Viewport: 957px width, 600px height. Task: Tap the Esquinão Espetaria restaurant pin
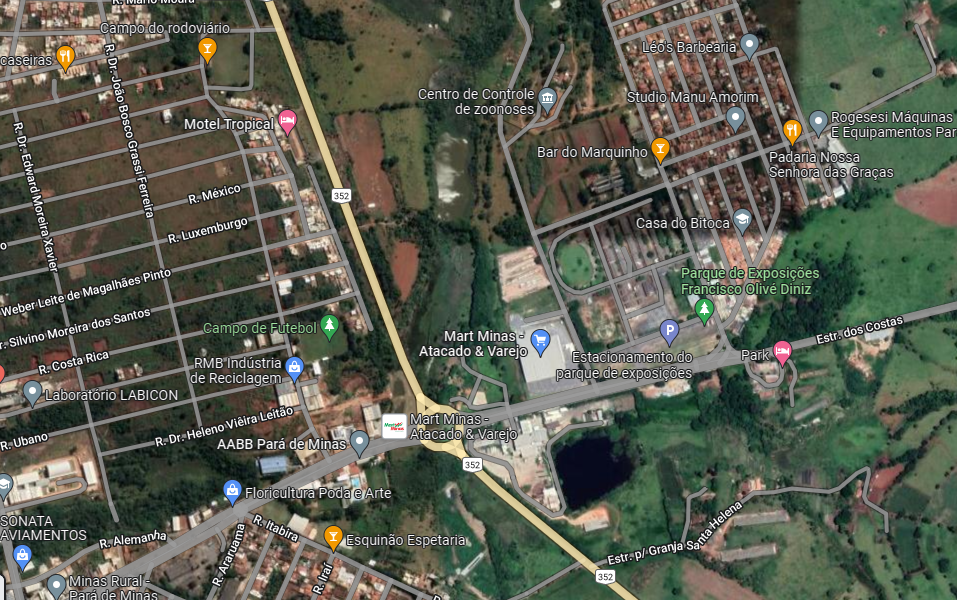click(333, 536)
